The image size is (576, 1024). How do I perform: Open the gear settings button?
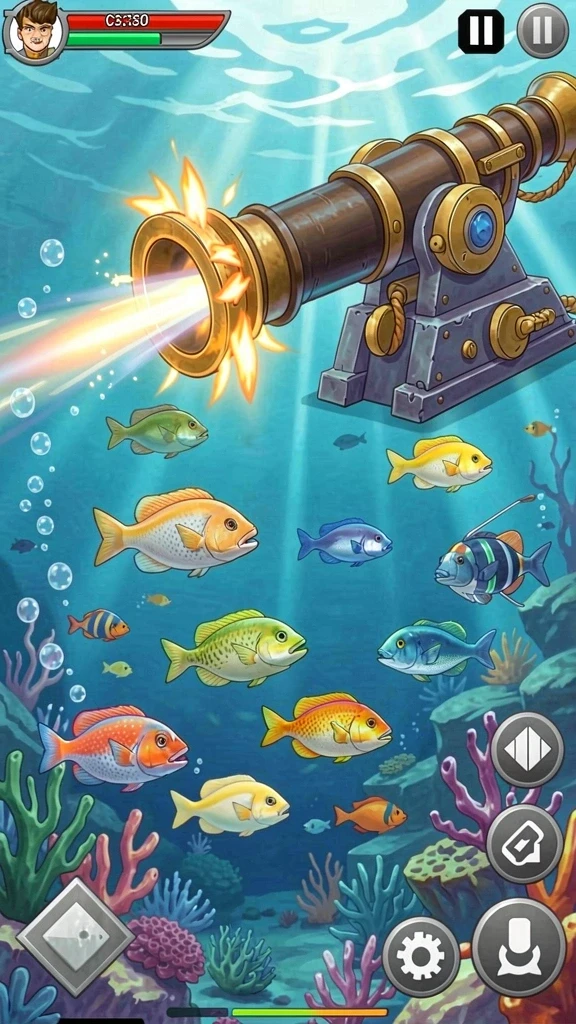(421, 956)
